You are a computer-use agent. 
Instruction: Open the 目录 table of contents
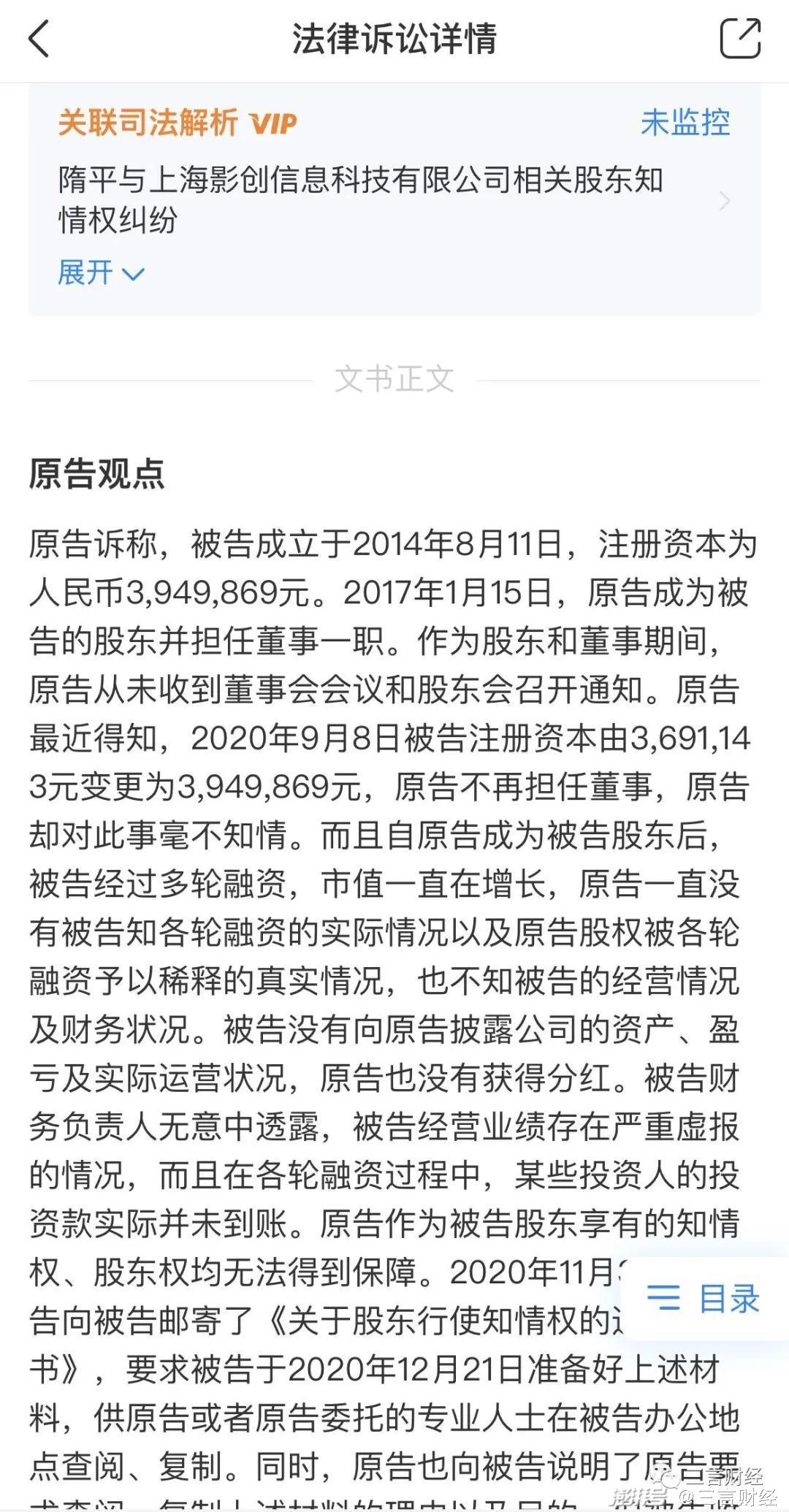[704, 1299]
